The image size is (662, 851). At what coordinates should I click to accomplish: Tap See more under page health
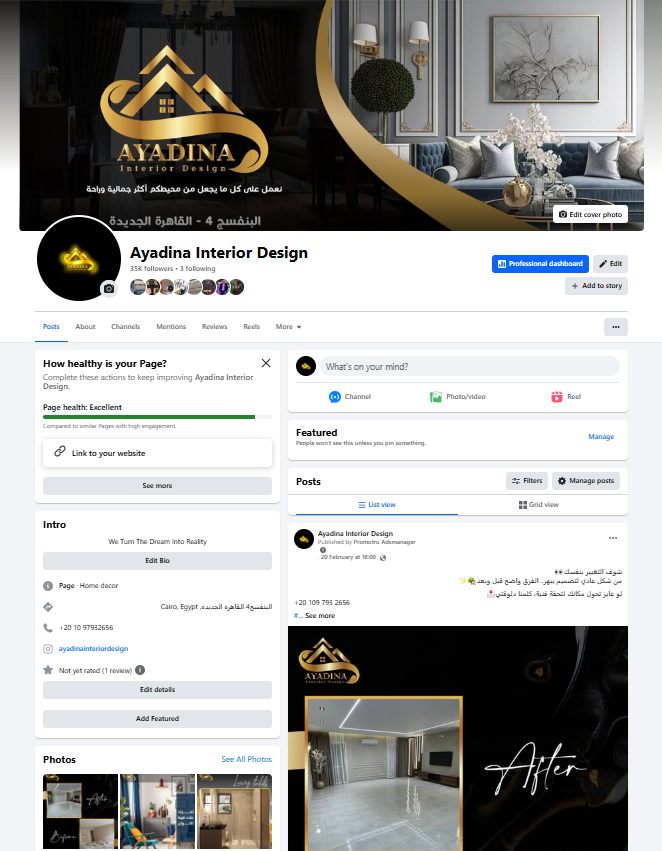point(157,486)
